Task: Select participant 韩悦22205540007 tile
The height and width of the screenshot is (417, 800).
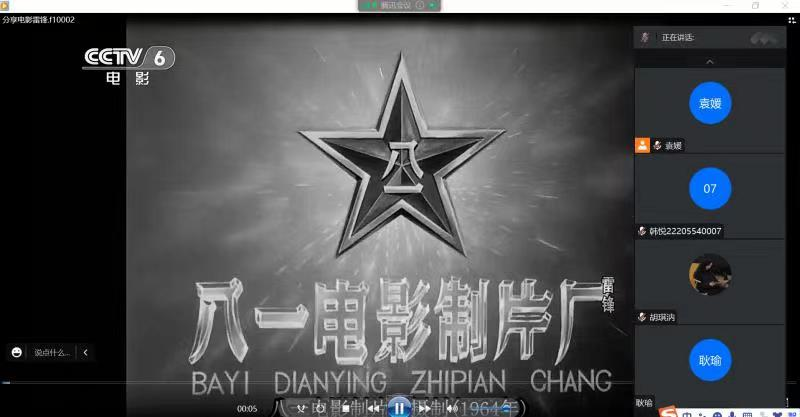Action: [x=710, y=188]
